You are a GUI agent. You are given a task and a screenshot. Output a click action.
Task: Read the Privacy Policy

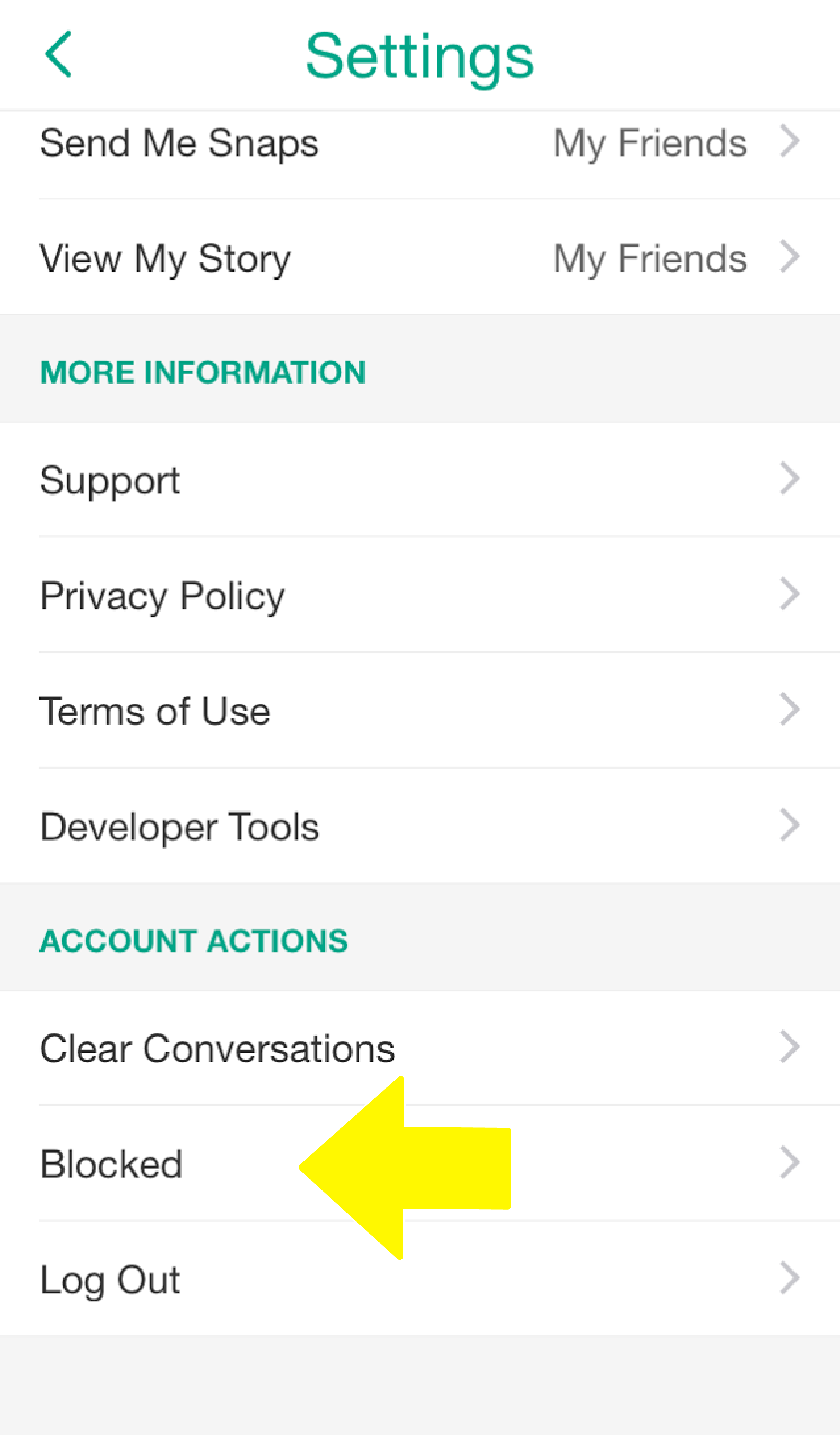tap(420, 595)
